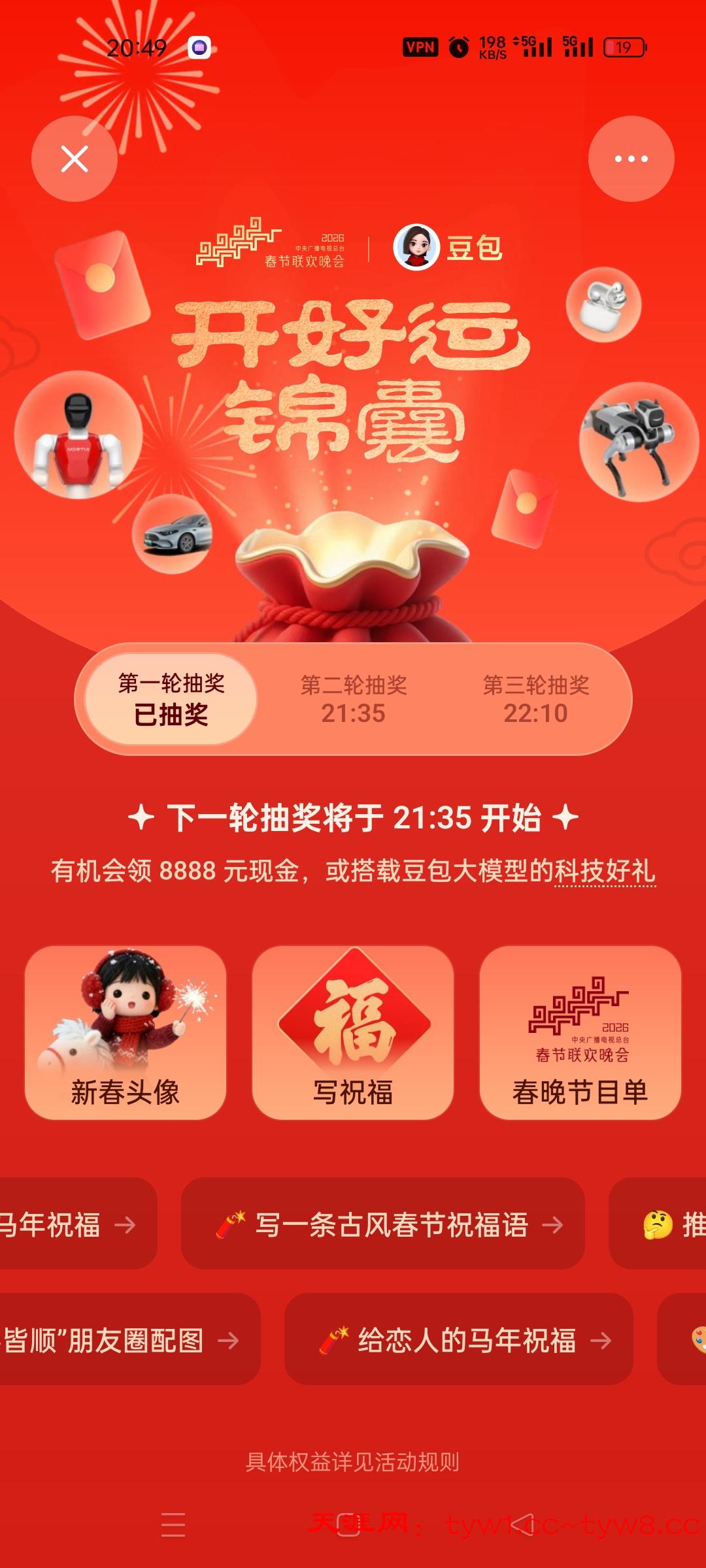Go back using the system back button

(522, 1525)
